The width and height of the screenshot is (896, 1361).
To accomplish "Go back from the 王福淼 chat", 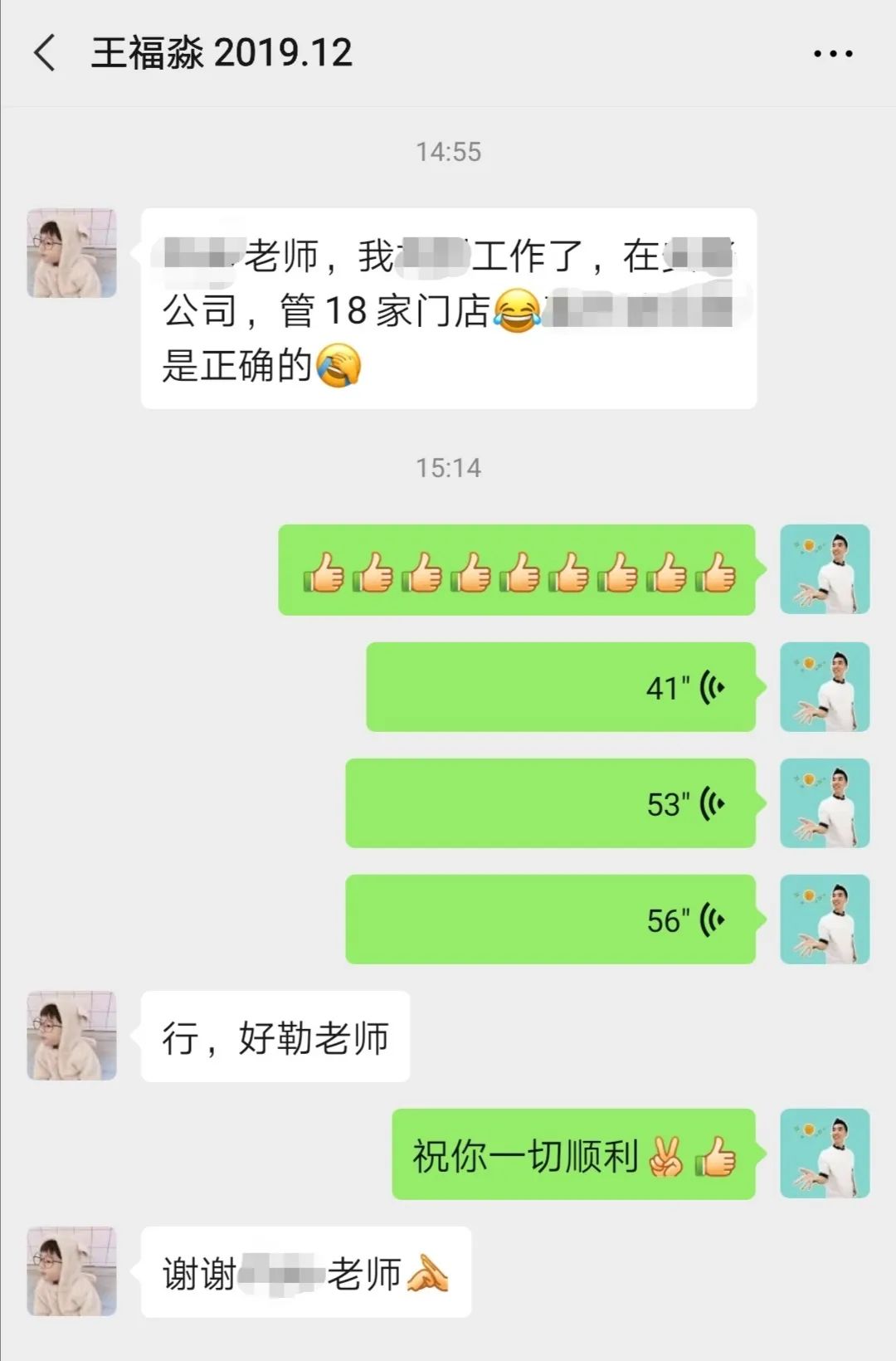I will click(x=45, y=53).
